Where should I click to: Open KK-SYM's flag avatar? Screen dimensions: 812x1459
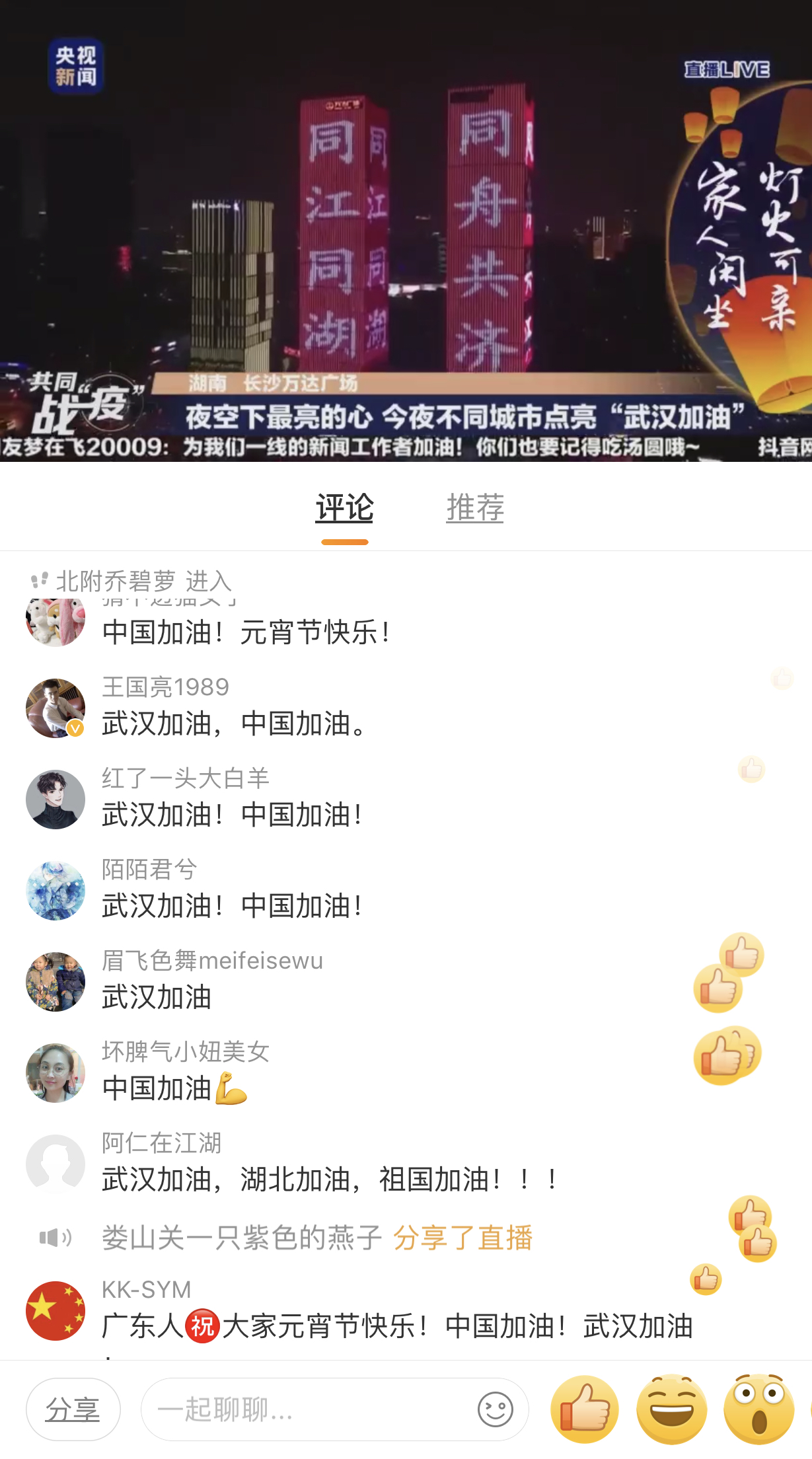coord(55,1310)
